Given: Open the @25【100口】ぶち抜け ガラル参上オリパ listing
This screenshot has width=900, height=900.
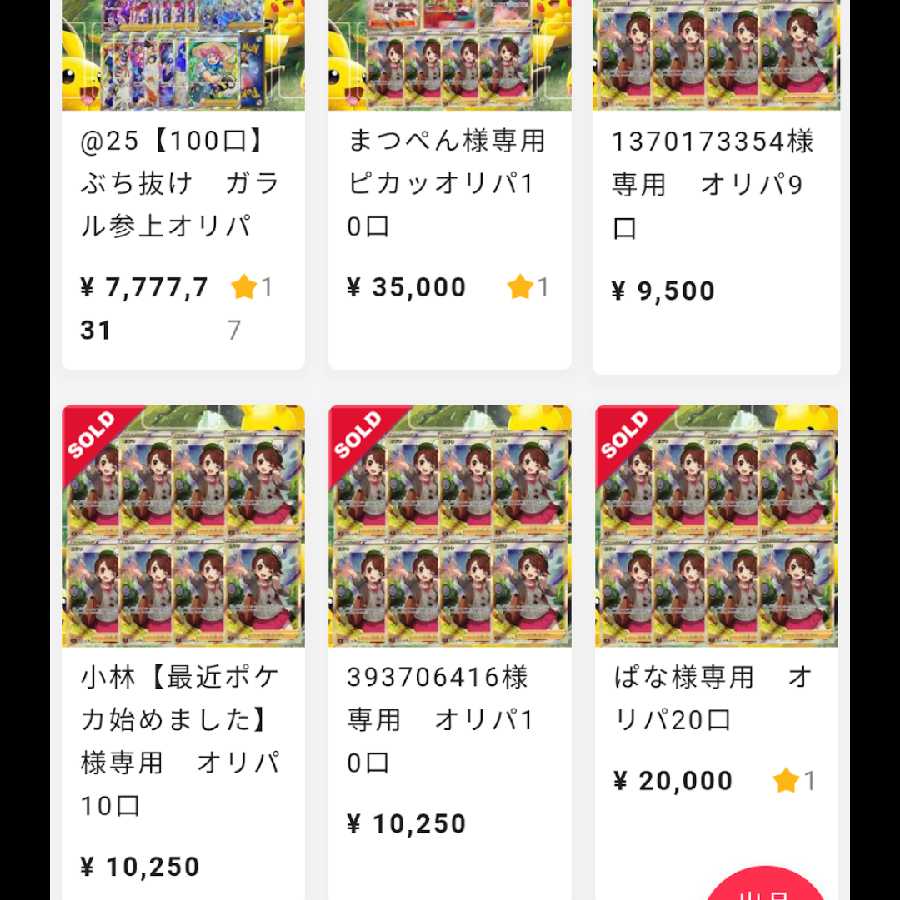Looking at the screenshot, I should pyautogui.click(x=183, y=184).
